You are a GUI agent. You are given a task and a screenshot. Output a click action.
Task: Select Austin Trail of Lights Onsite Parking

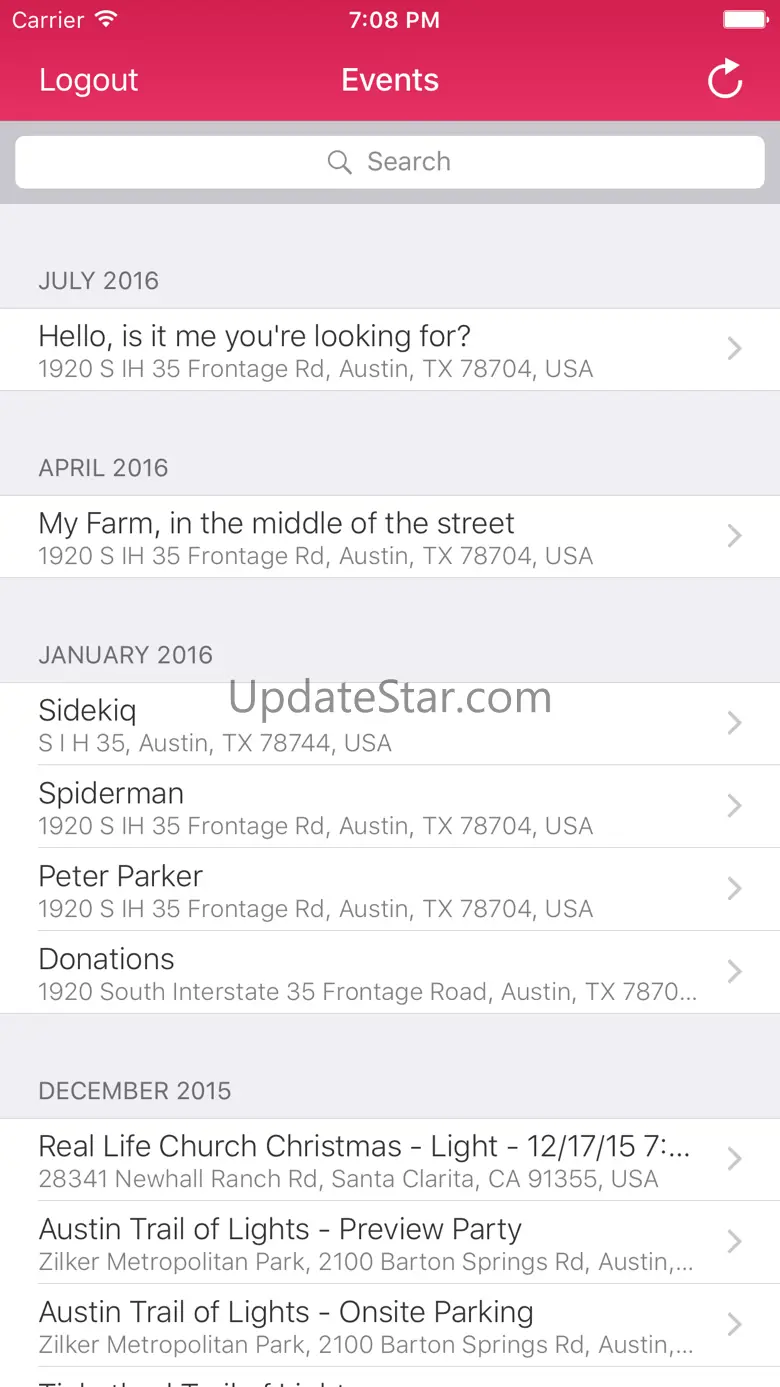[x=390, y=1326]
